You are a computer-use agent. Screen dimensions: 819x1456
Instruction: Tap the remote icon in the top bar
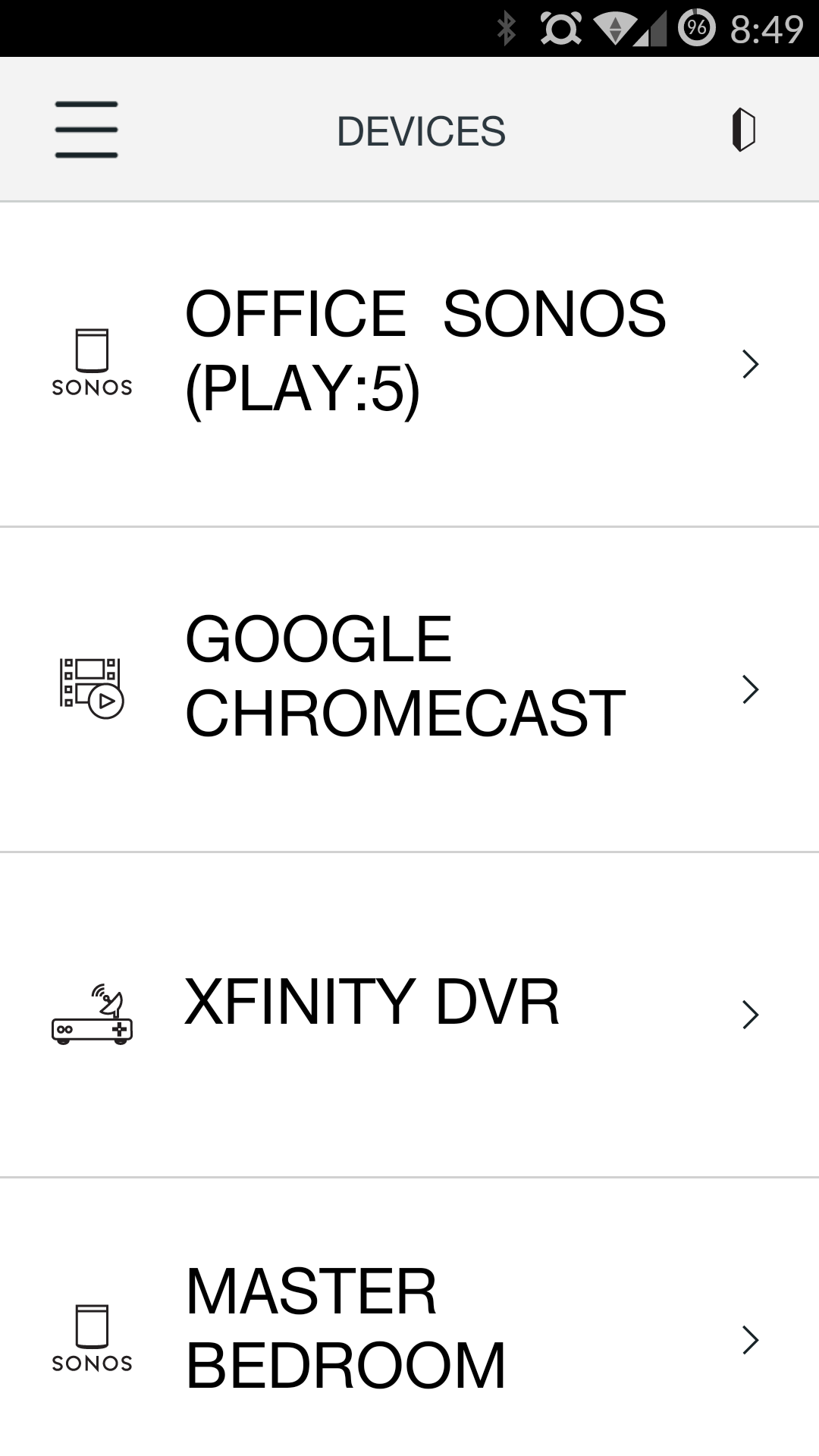(x=743, y=130)
